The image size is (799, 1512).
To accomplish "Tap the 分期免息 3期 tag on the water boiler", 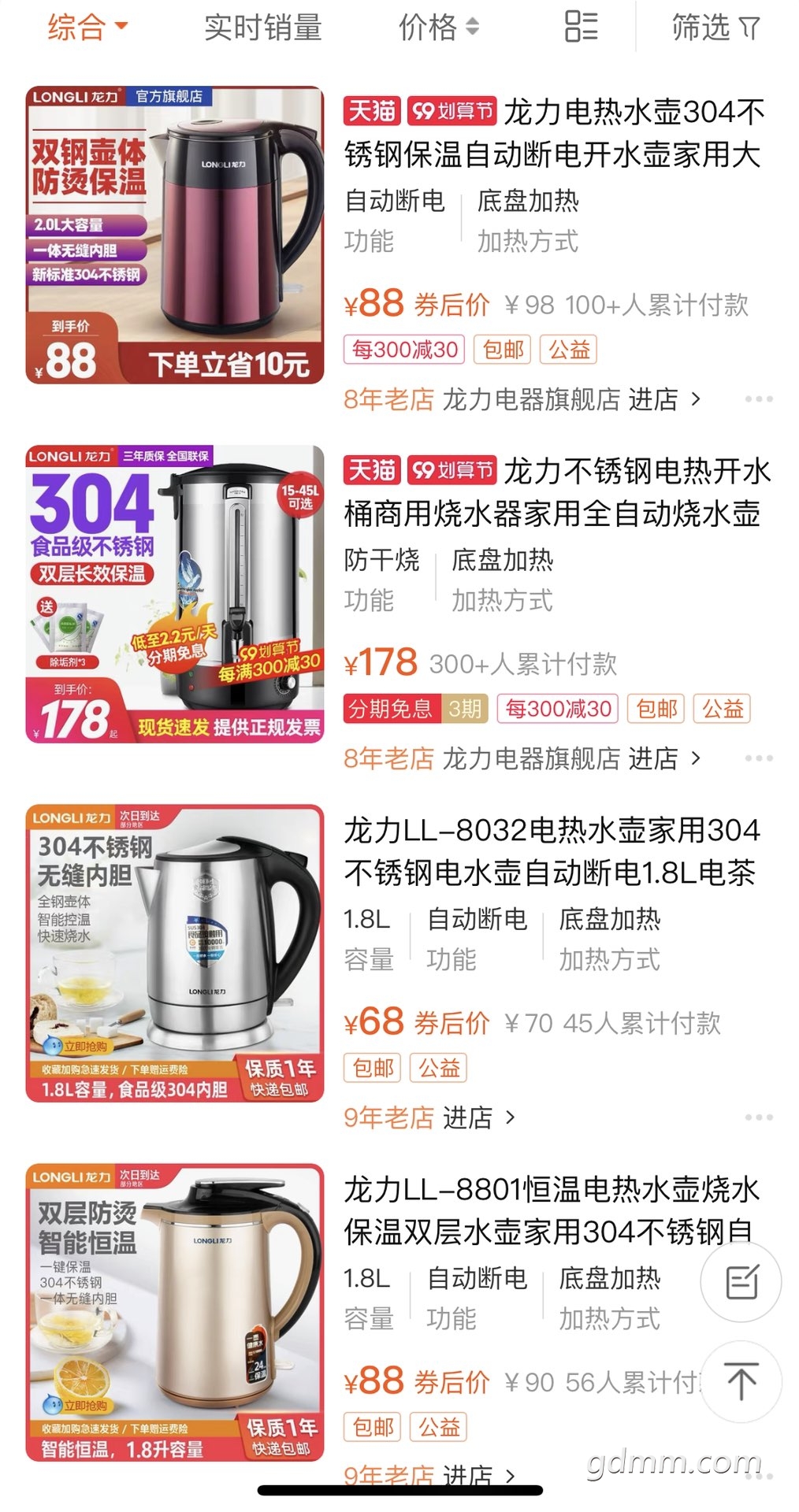I will pos(415,709).
